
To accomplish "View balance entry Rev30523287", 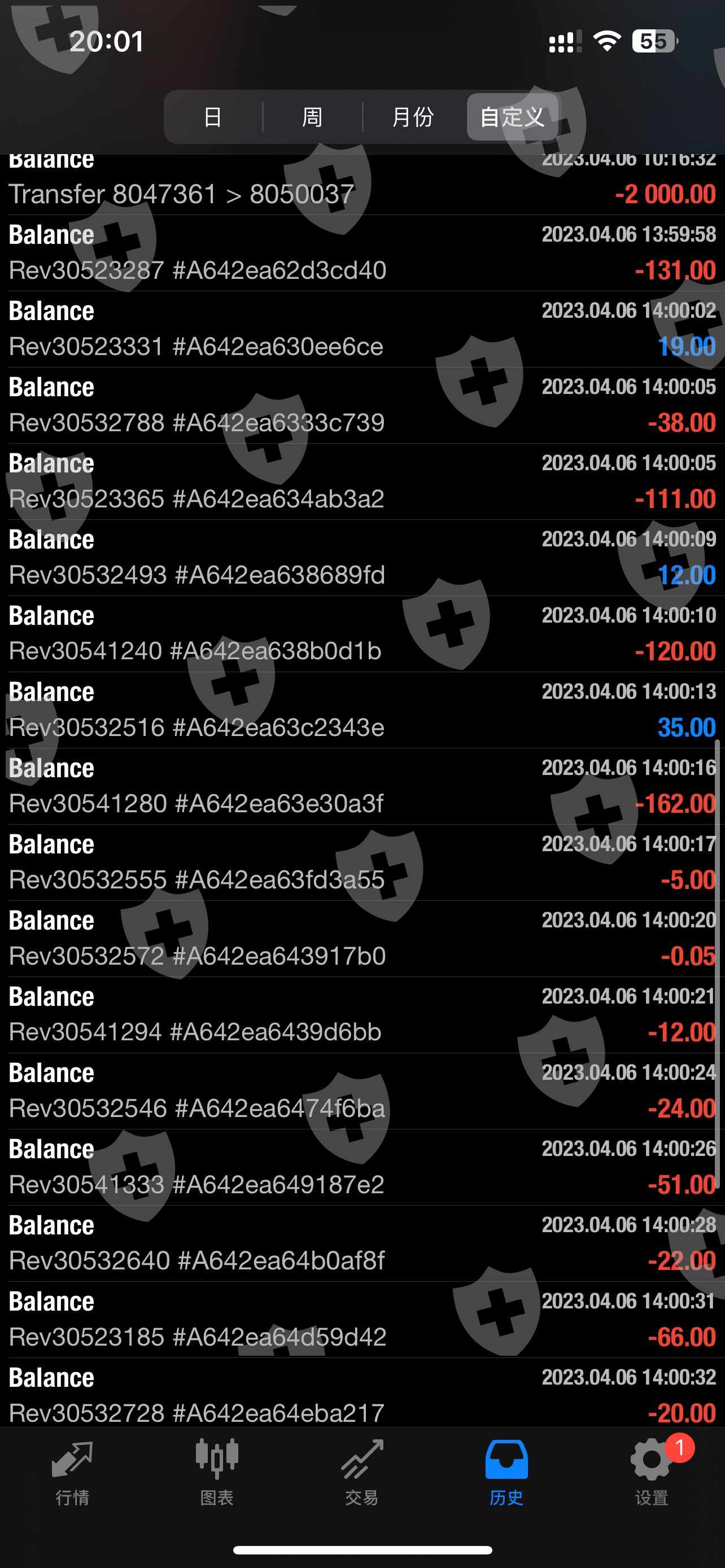I will point(362,253).
